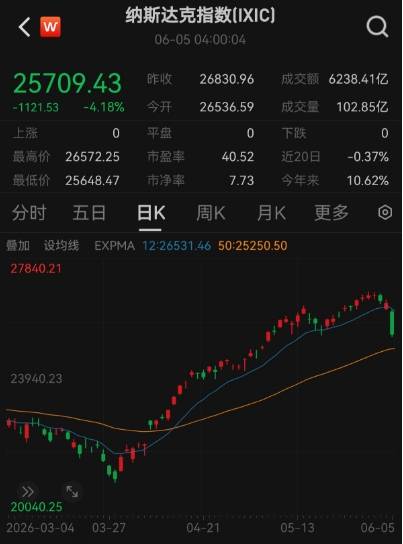Select the 日K chart tab
Screen dimensions: 403x544
click(x=151, y=212)
